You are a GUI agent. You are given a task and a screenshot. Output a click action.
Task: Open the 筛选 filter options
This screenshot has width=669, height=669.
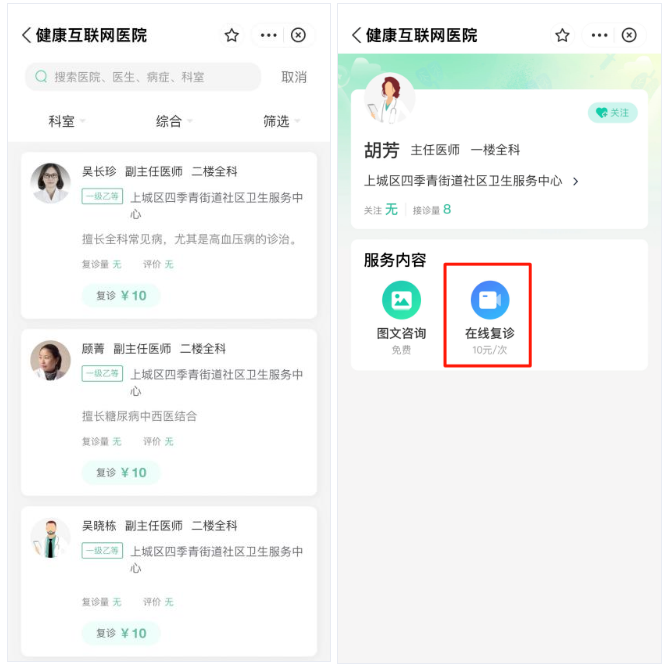(280, 121)
